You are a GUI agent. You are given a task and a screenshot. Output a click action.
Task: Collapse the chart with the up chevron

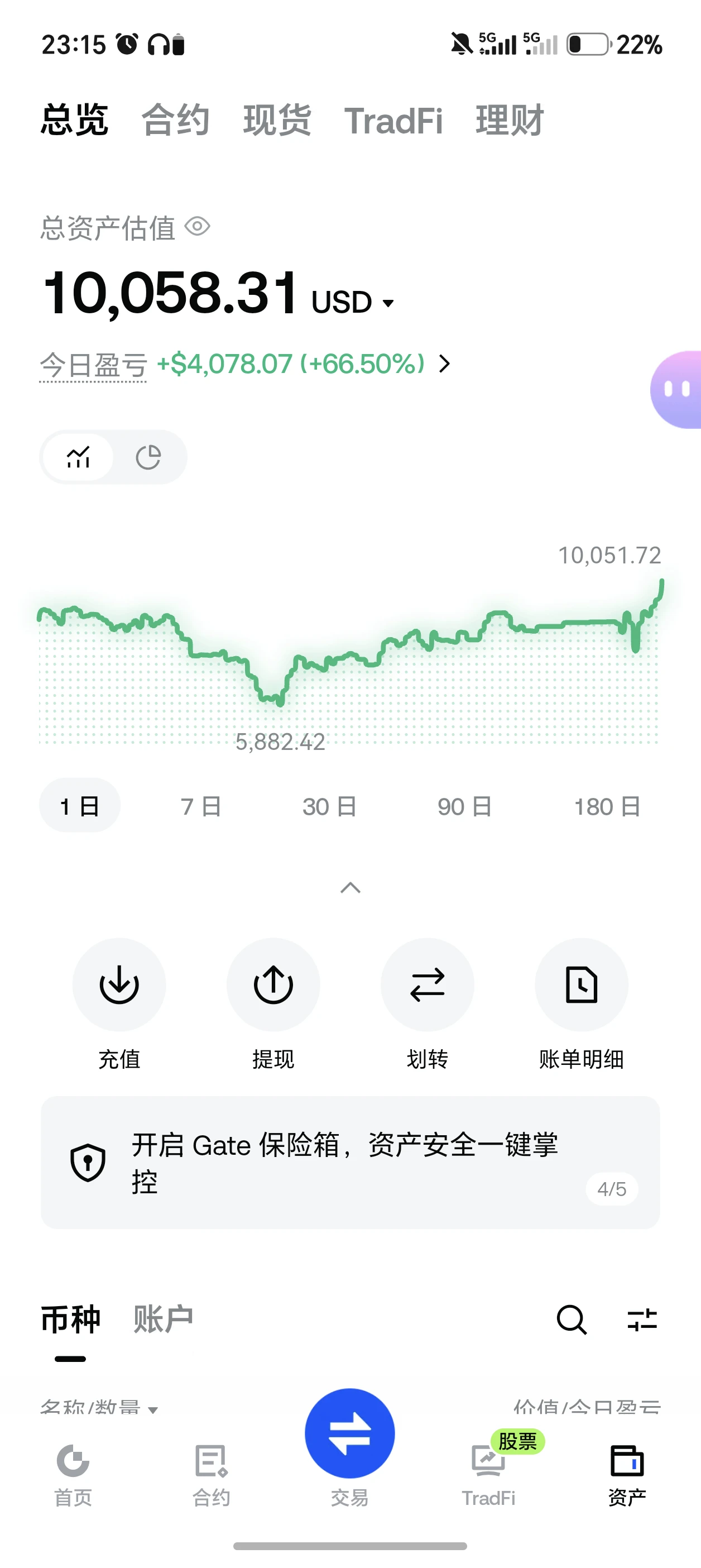click(x=350, y=887)
